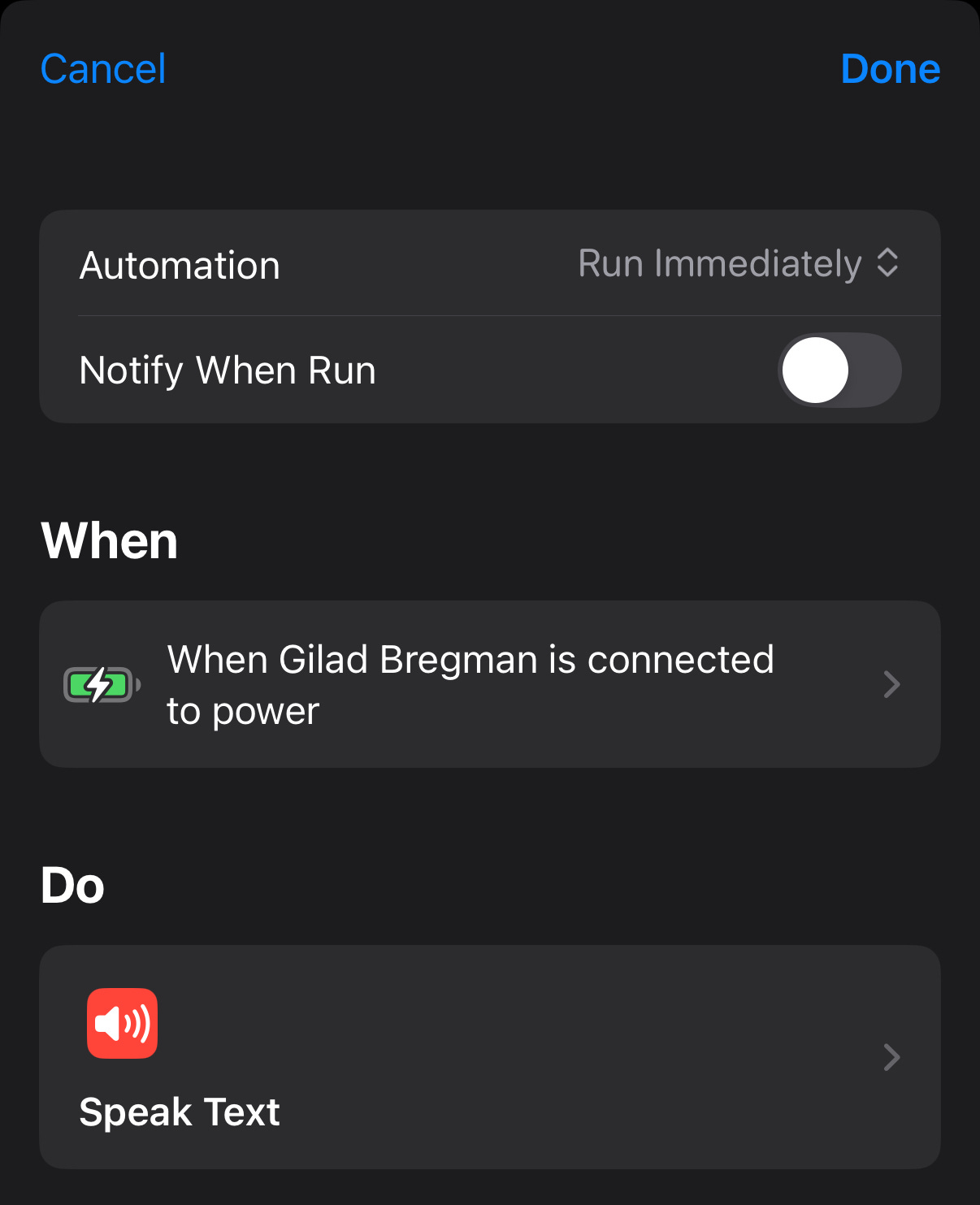The image size is (980, 1205).
Task: Open the connected to power trigger
Action: [x=490, y=684]
